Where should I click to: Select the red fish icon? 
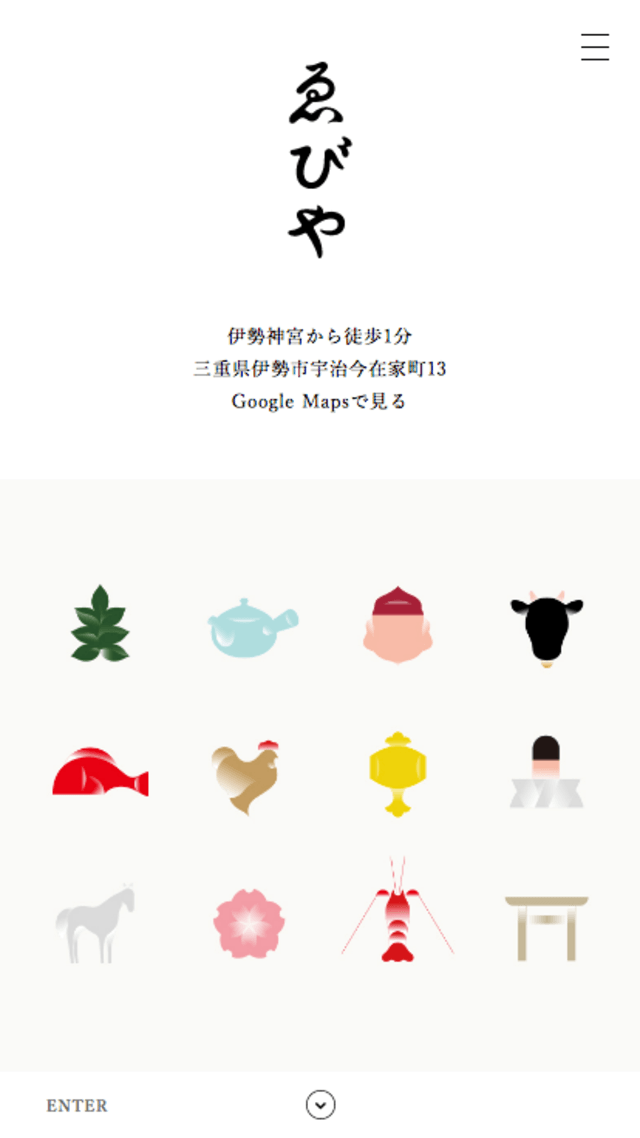(x=100, y=773)
